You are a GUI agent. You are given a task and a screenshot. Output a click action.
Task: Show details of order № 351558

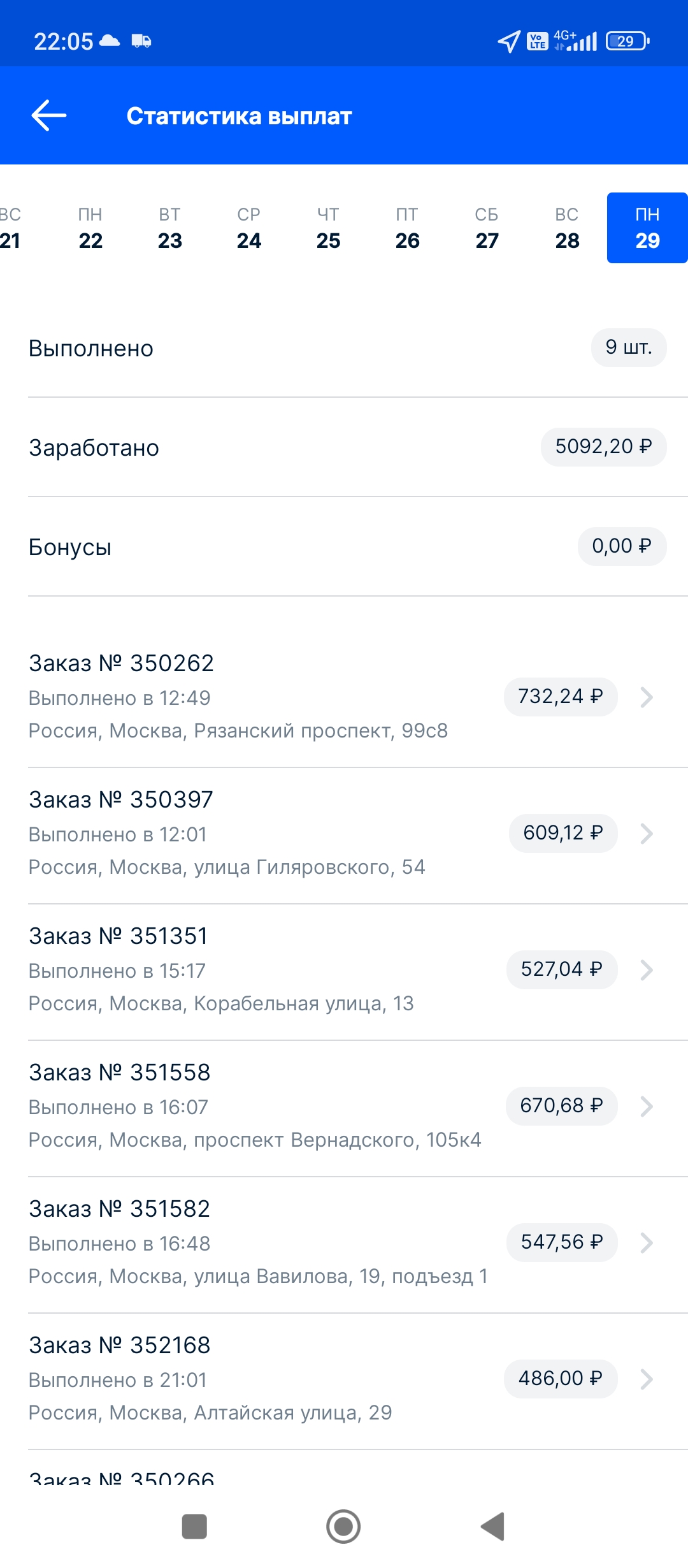pos(344,1106)
